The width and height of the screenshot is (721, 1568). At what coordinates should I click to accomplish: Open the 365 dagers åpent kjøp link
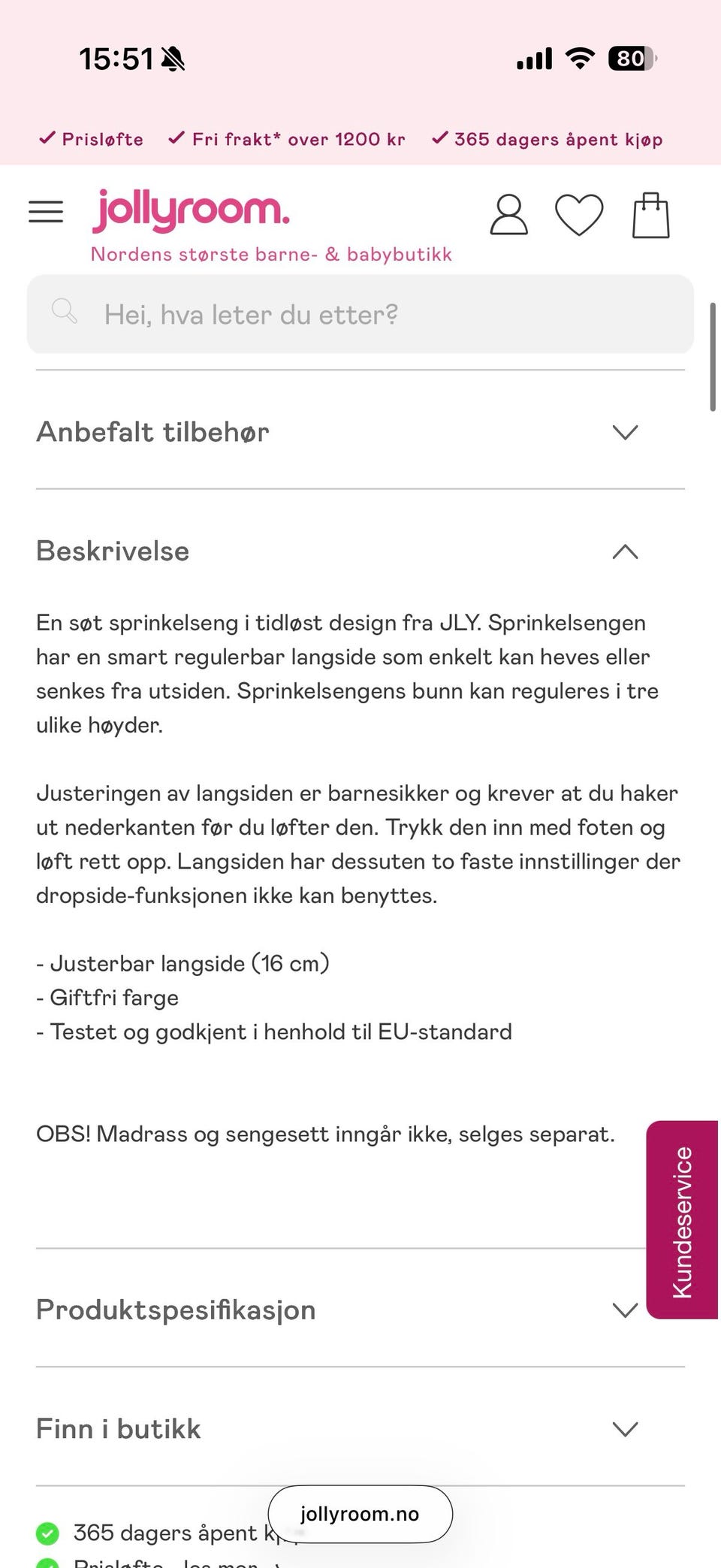click(x=559, y=139)
